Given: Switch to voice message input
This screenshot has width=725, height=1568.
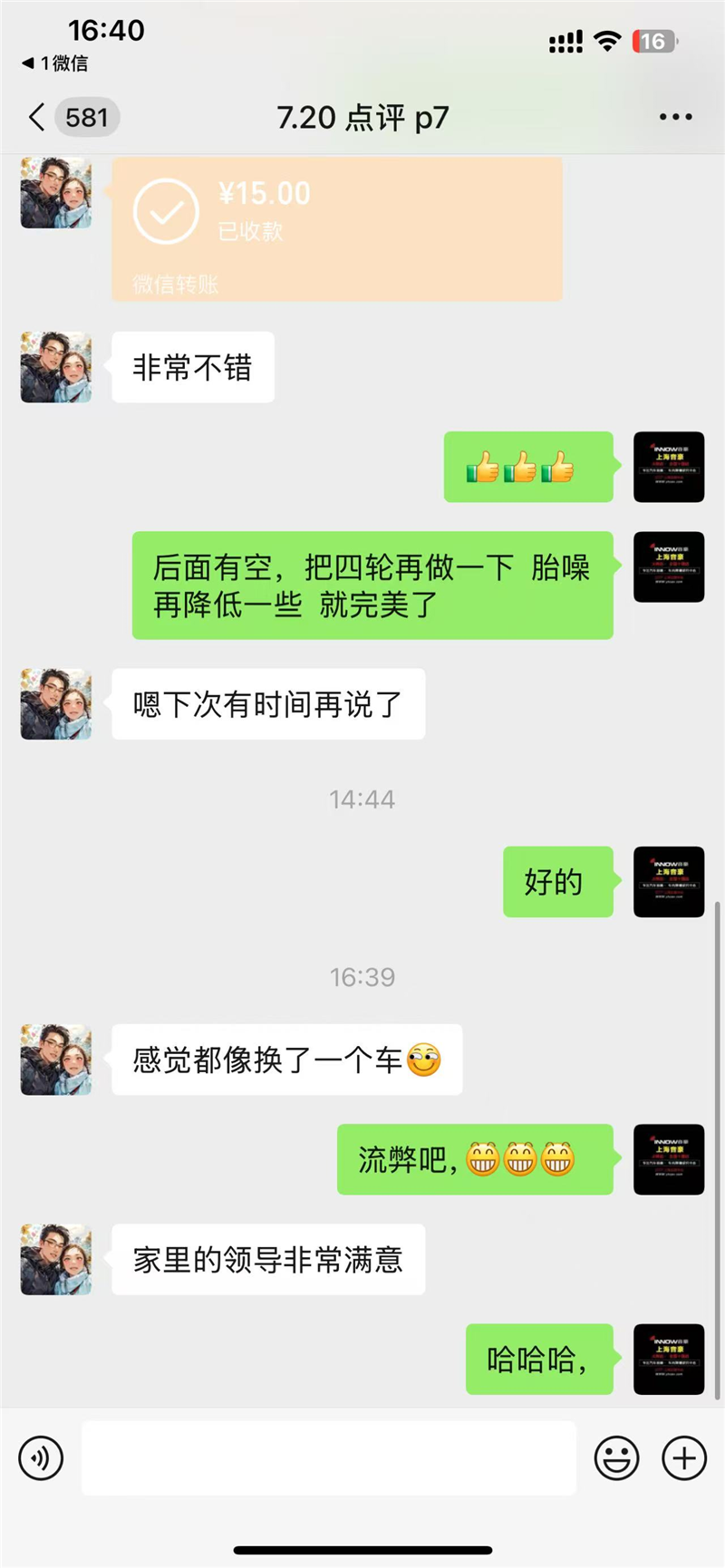Looking at the screenshot, I should point(41,1458).
